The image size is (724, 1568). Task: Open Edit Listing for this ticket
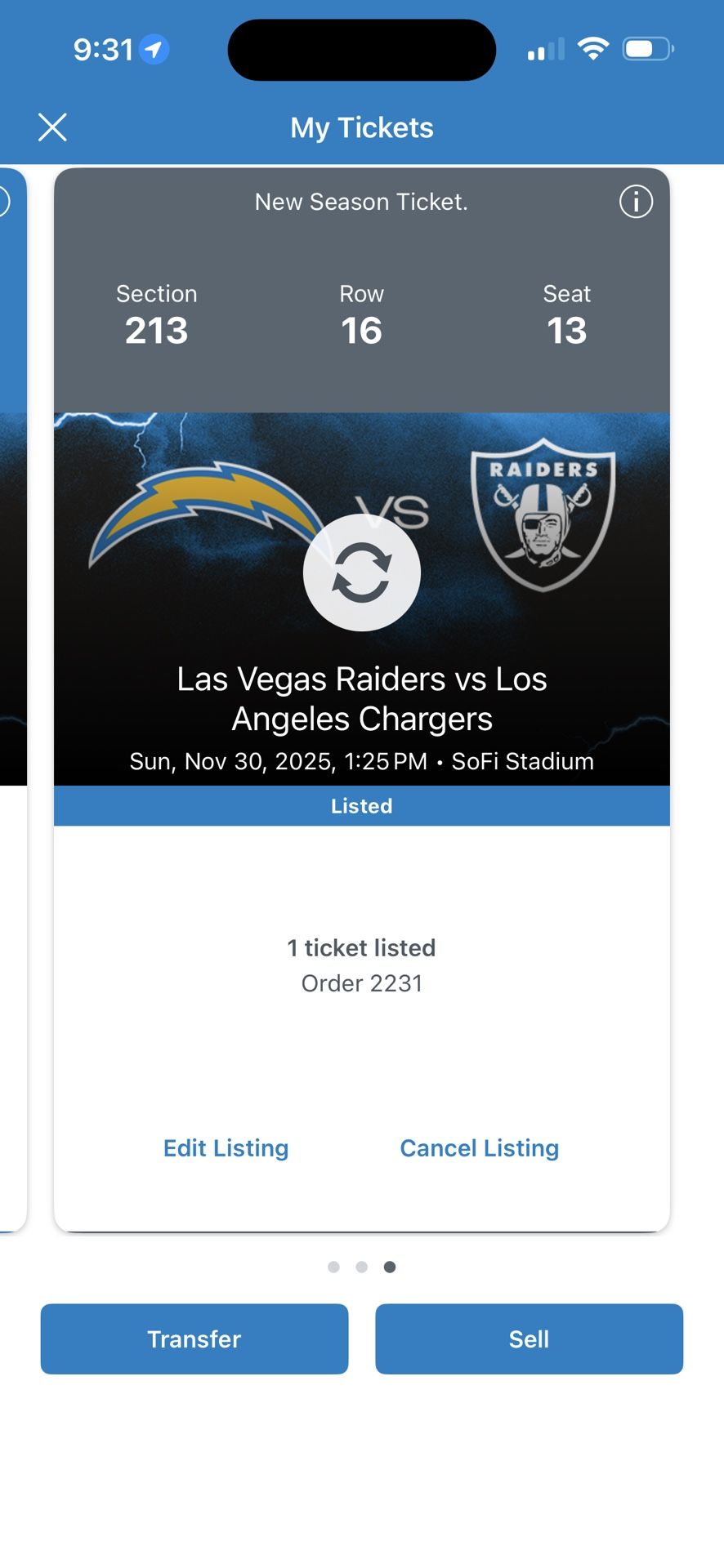coord(226,1147)
